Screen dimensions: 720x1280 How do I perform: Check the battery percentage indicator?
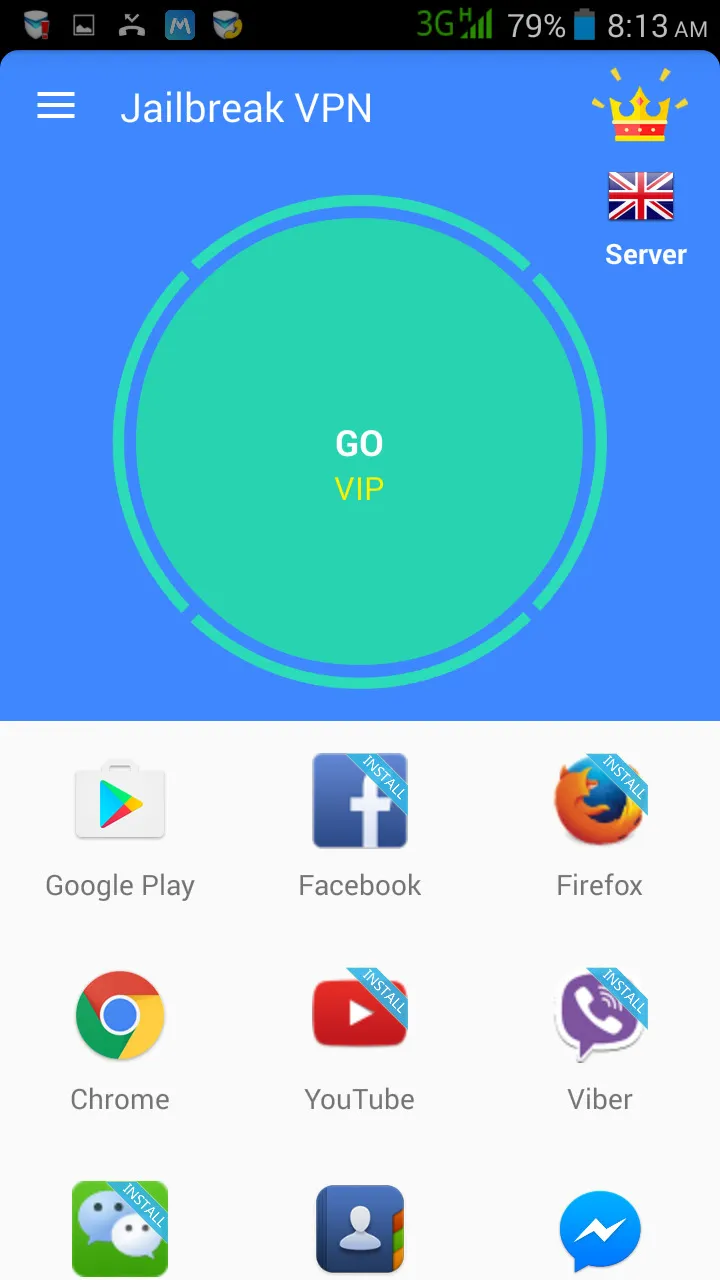(x=535, y=24)
